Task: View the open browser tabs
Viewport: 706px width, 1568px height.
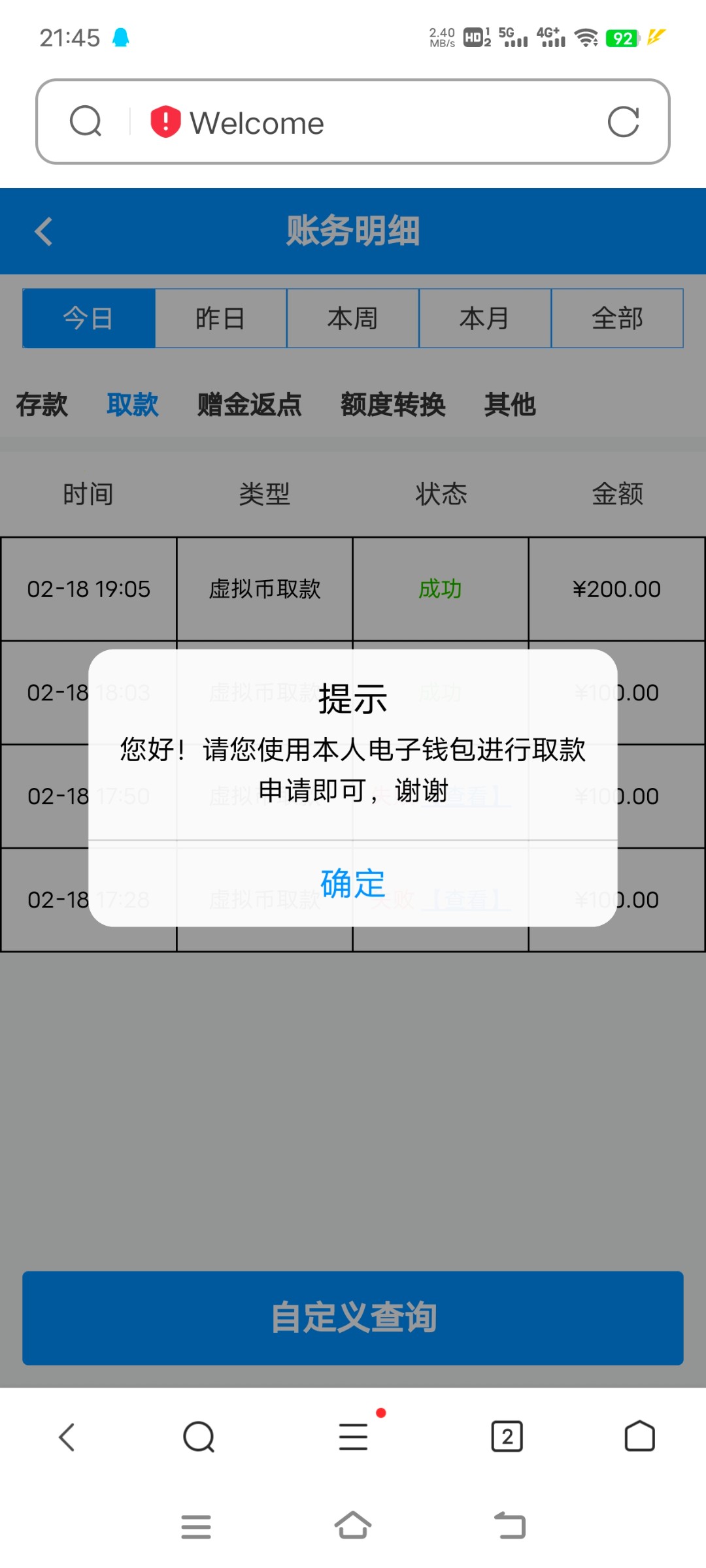Action: click(x=507, y=1437)
